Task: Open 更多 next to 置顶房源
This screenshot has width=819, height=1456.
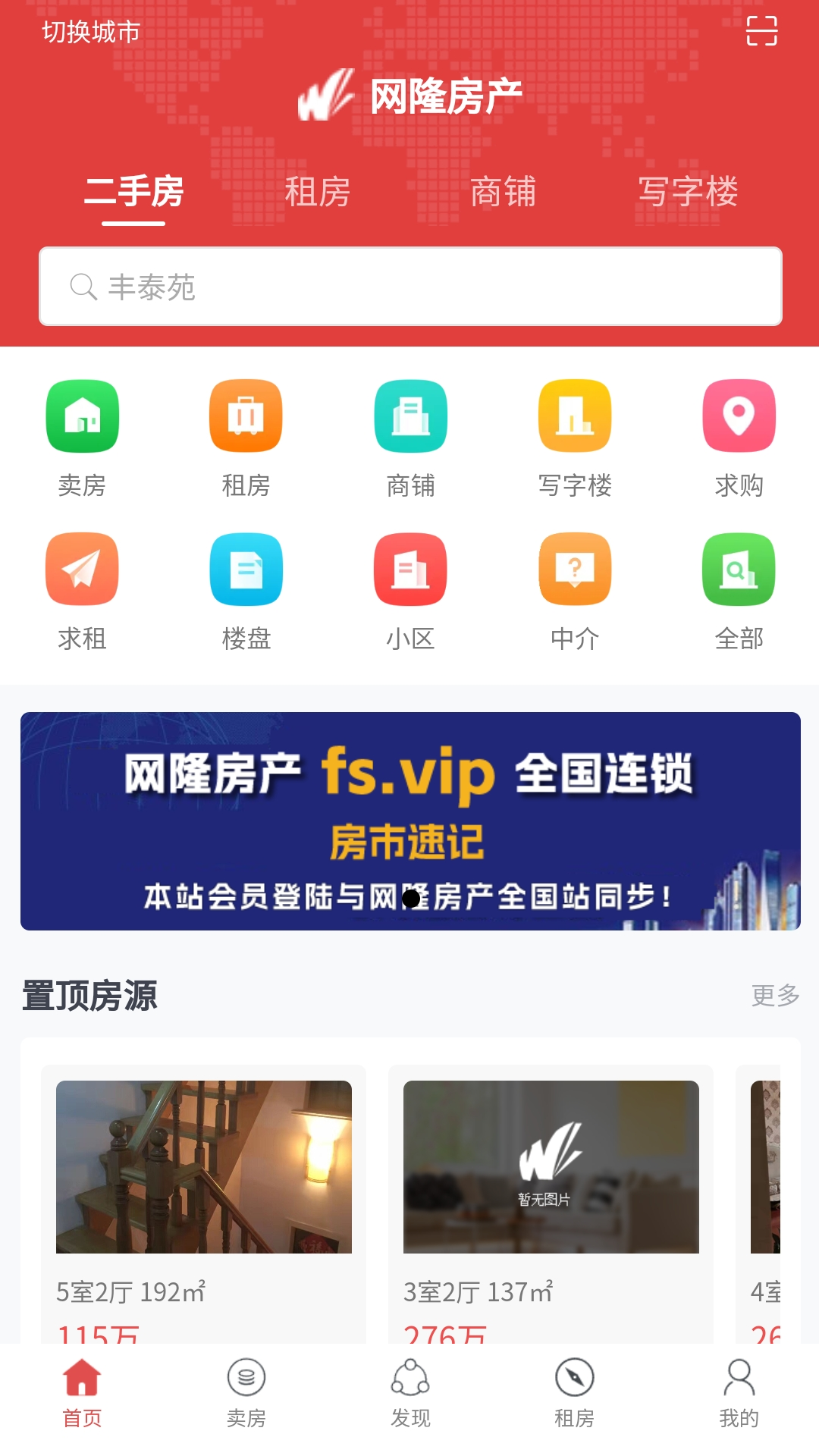Action: pos(776,997)
